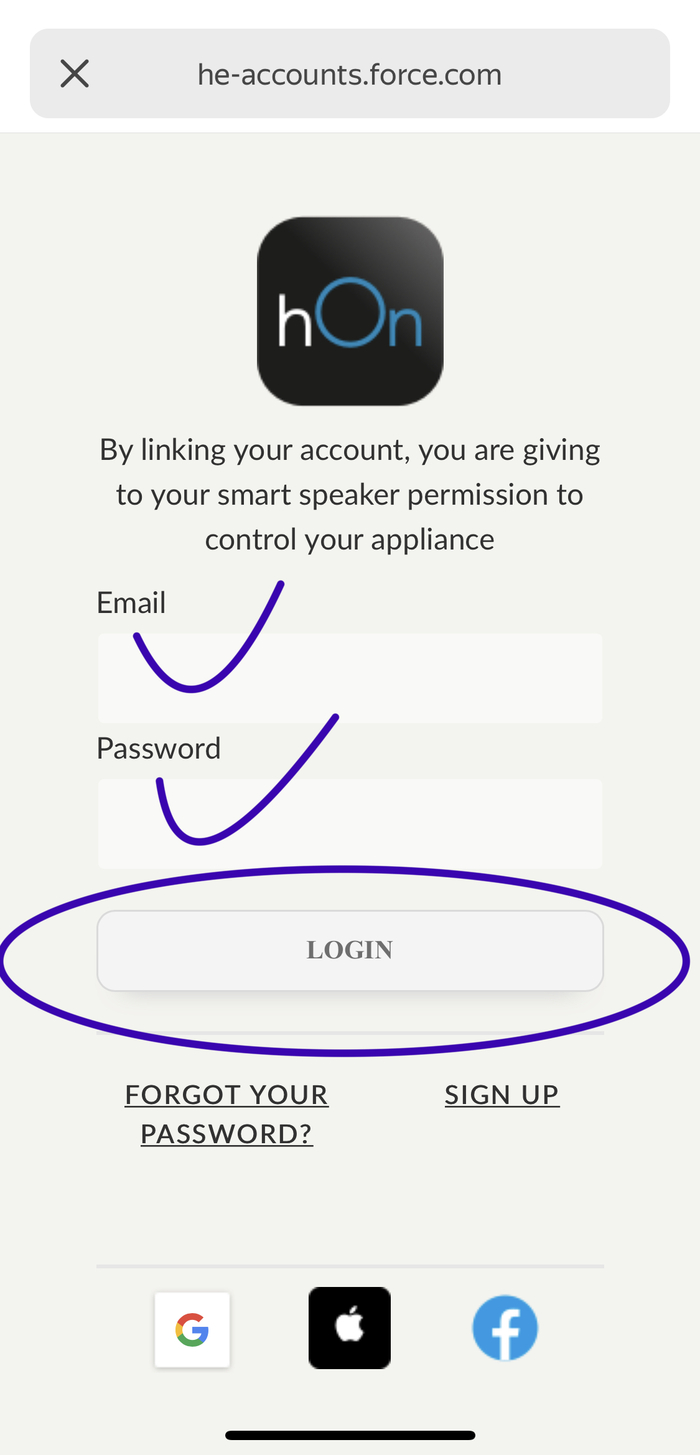Viewport: 700px width, 1455px height.
Task: Continue with Apple sign-in
Action: (349, 1328)
